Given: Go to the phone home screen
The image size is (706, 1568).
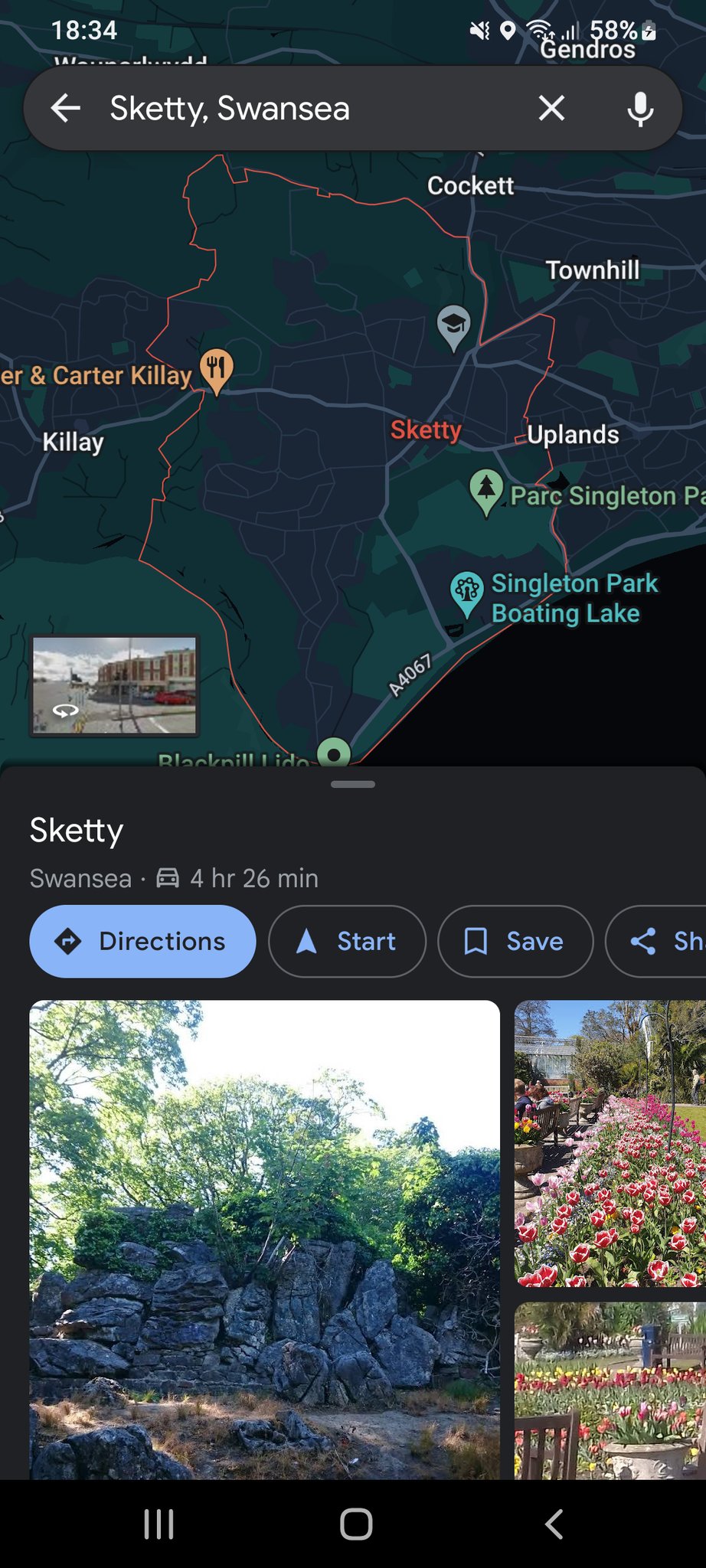Looking at the screenshot, I should pyautogui.click(x=356, y=1524).
